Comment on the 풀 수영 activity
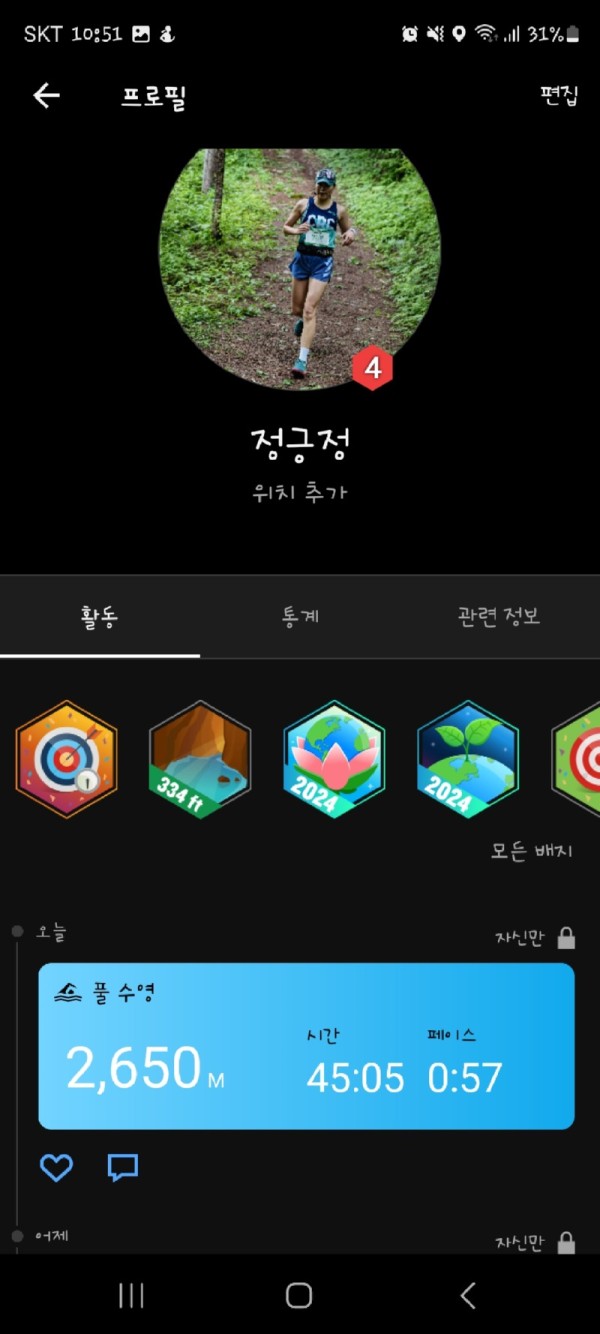This screenshot has height=1334, width=600. 122,1167
